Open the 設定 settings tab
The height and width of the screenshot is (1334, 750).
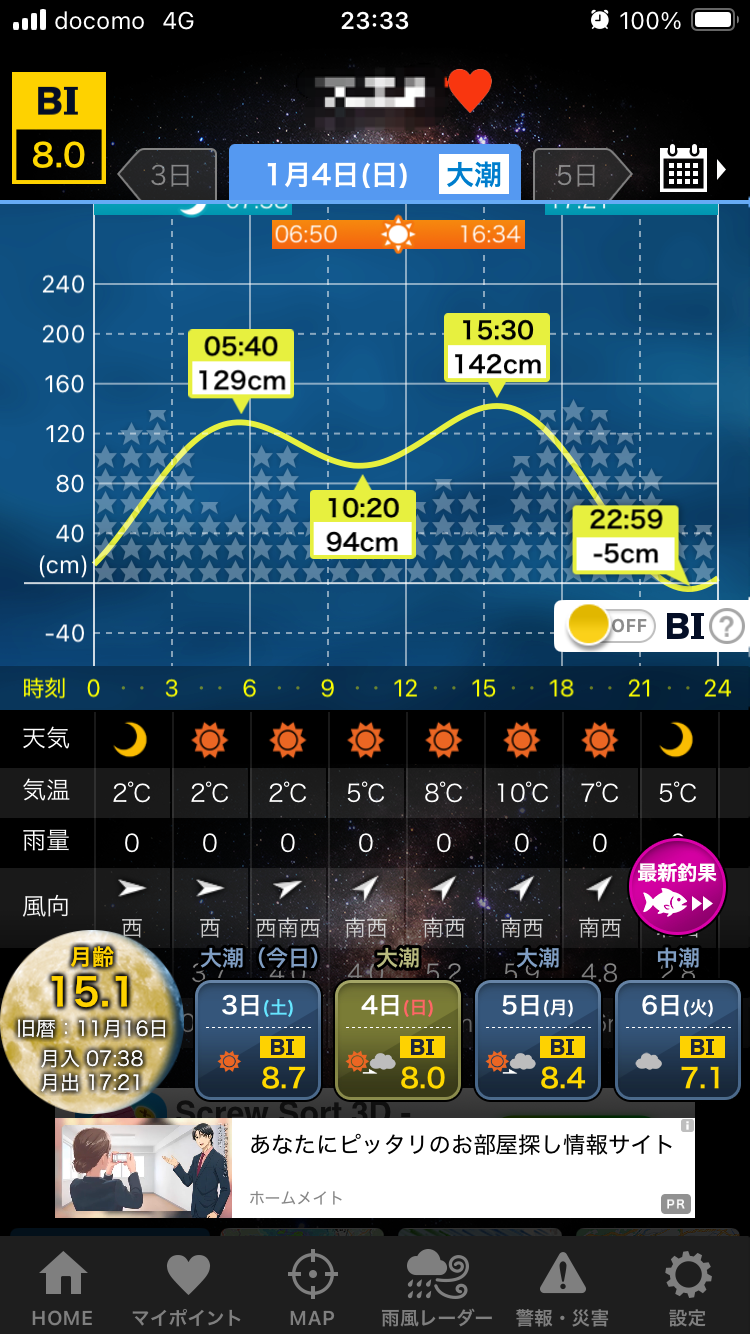click(687, 1288)
